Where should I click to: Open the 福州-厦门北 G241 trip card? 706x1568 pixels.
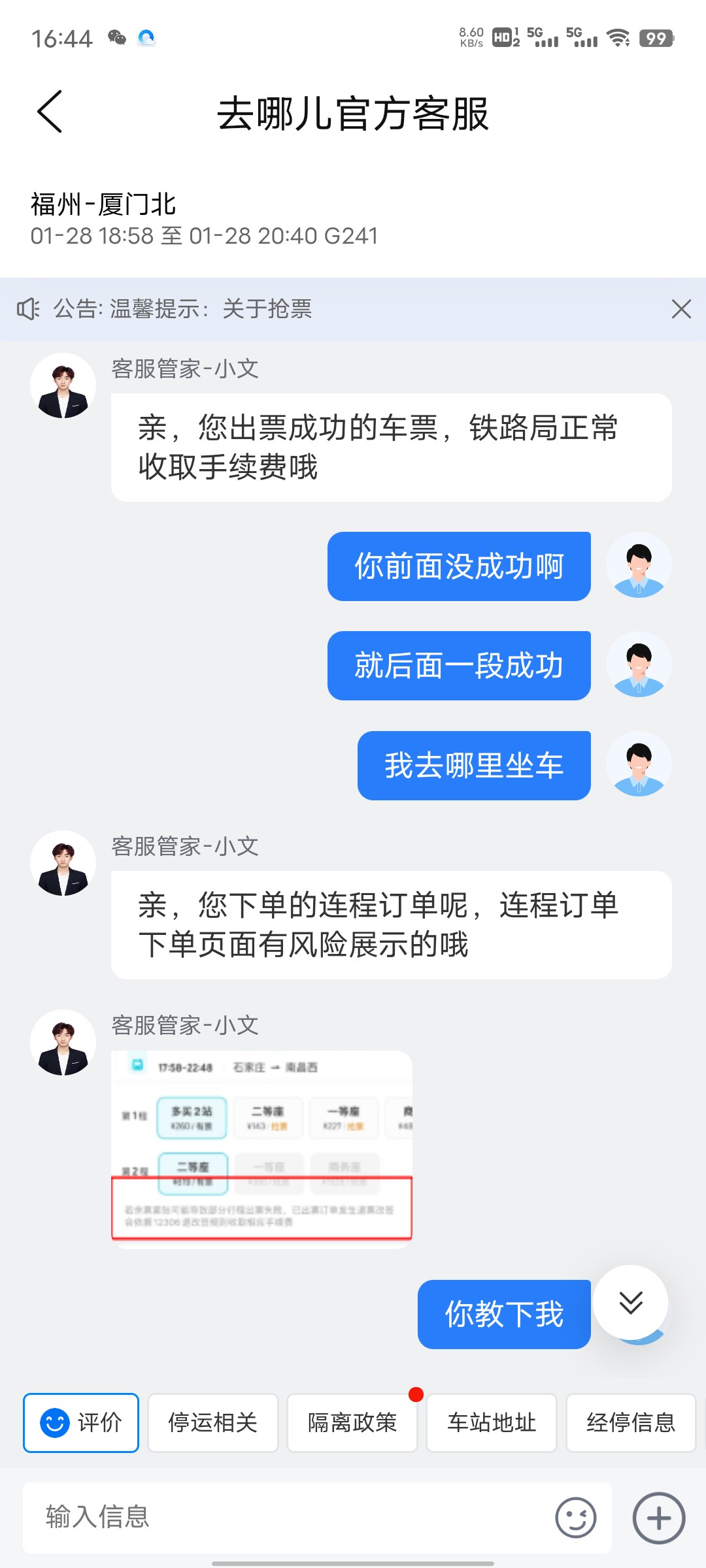point(353,220)
